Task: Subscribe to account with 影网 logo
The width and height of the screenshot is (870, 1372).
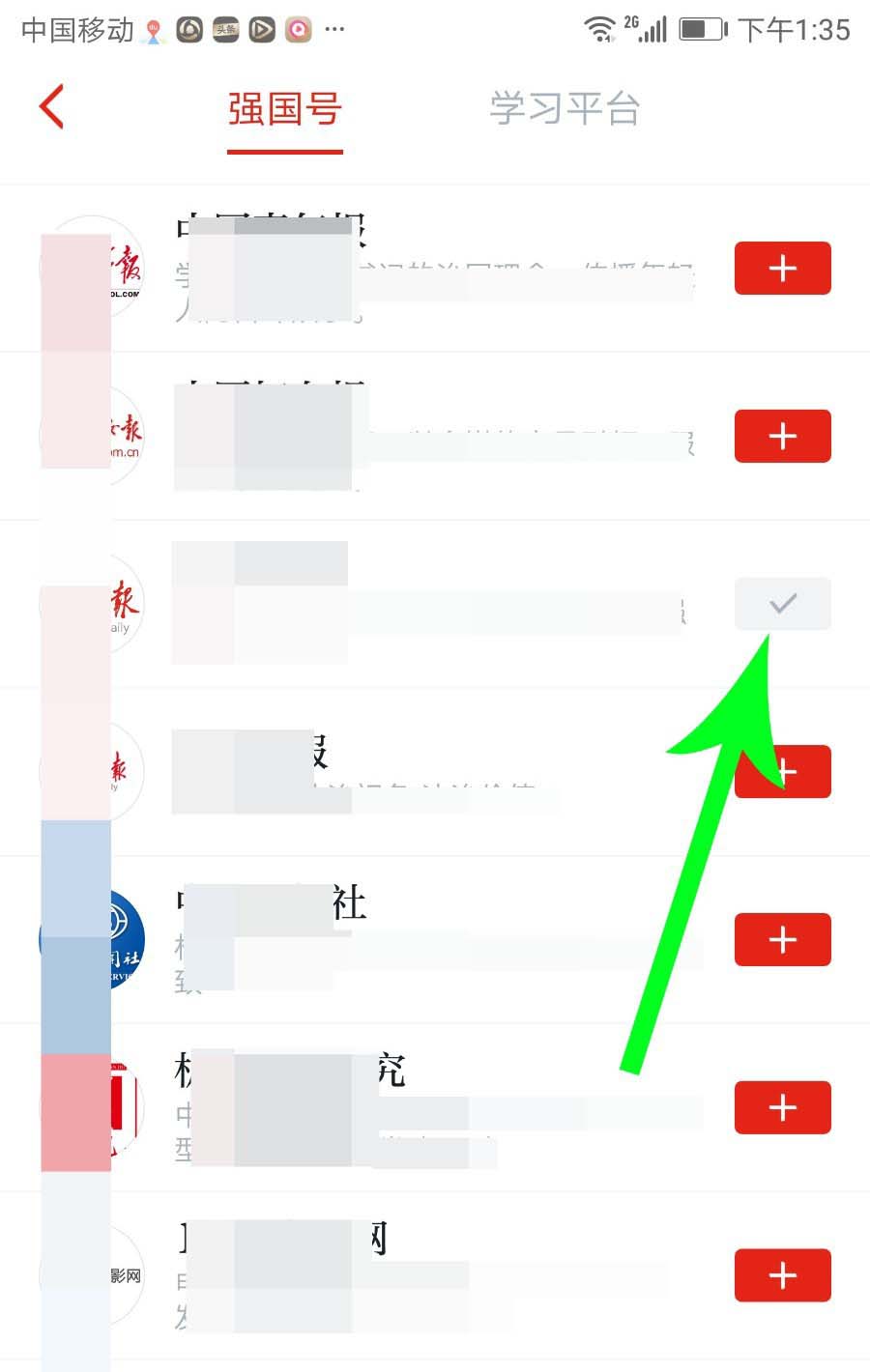Action: [782, 1274]
